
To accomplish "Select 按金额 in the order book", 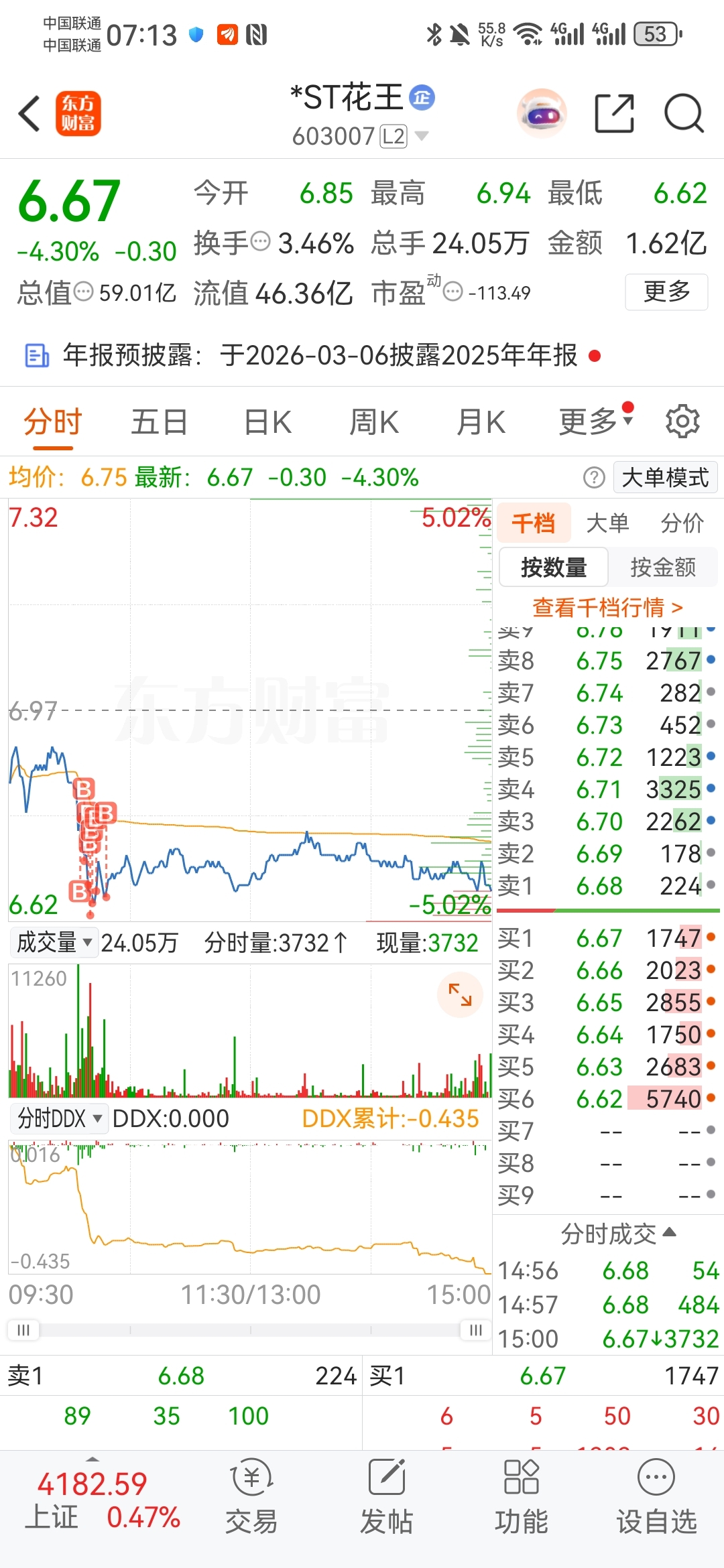I will [x=663, y=567].
